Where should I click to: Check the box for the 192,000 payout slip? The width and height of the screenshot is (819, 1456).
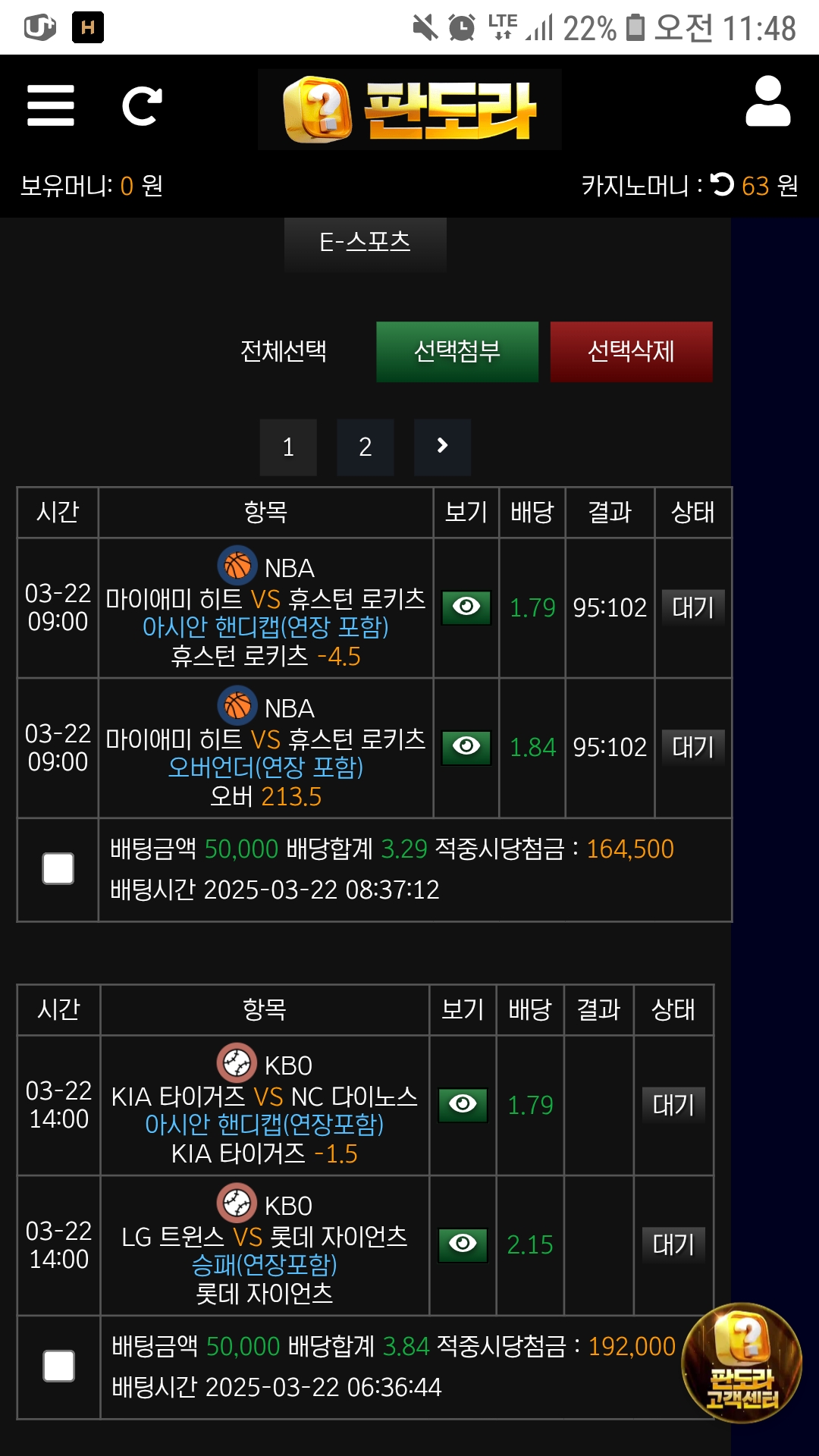point(59,1367)
